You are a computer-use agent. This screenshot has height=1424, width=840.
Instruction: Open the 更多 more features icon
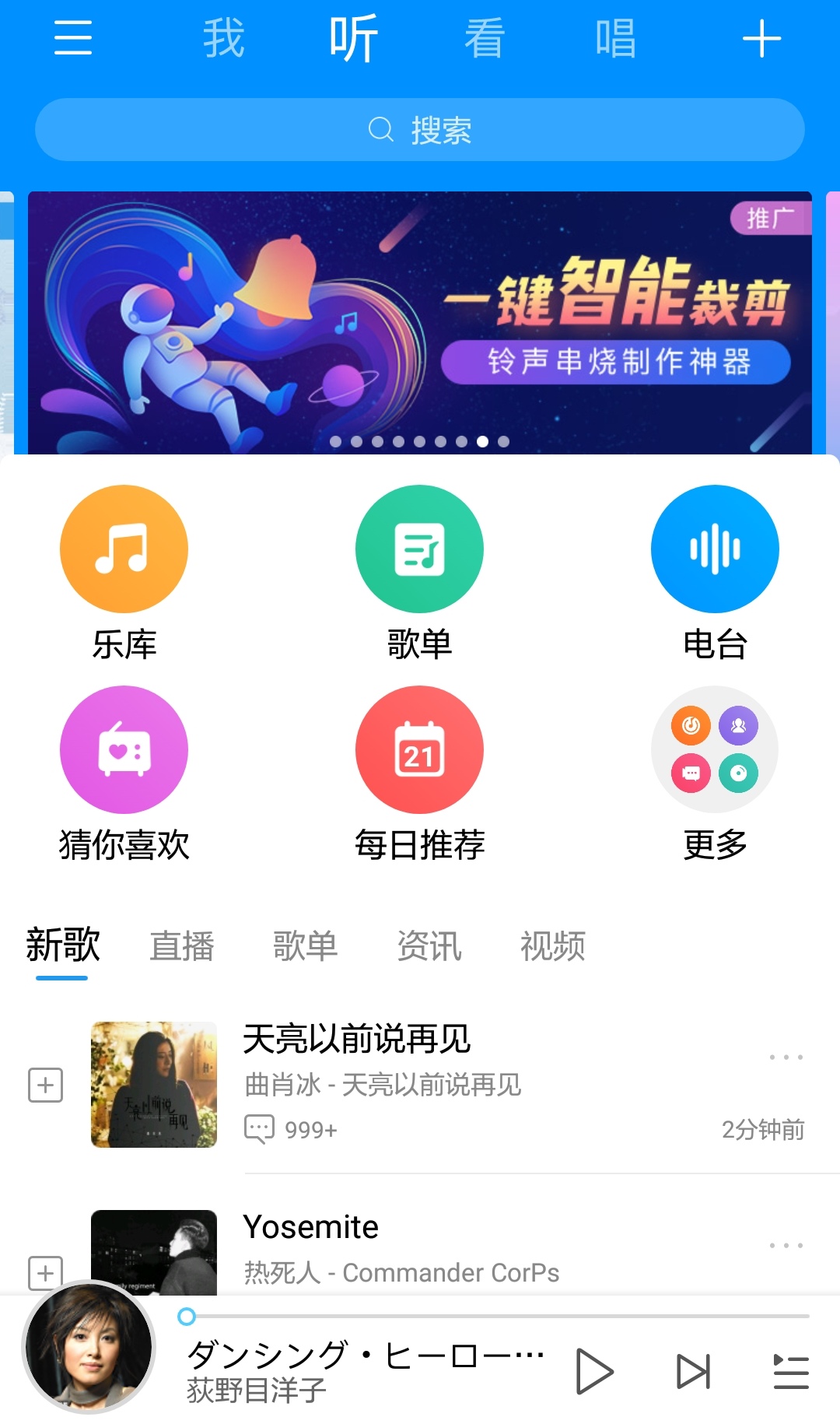pos(715,749)
